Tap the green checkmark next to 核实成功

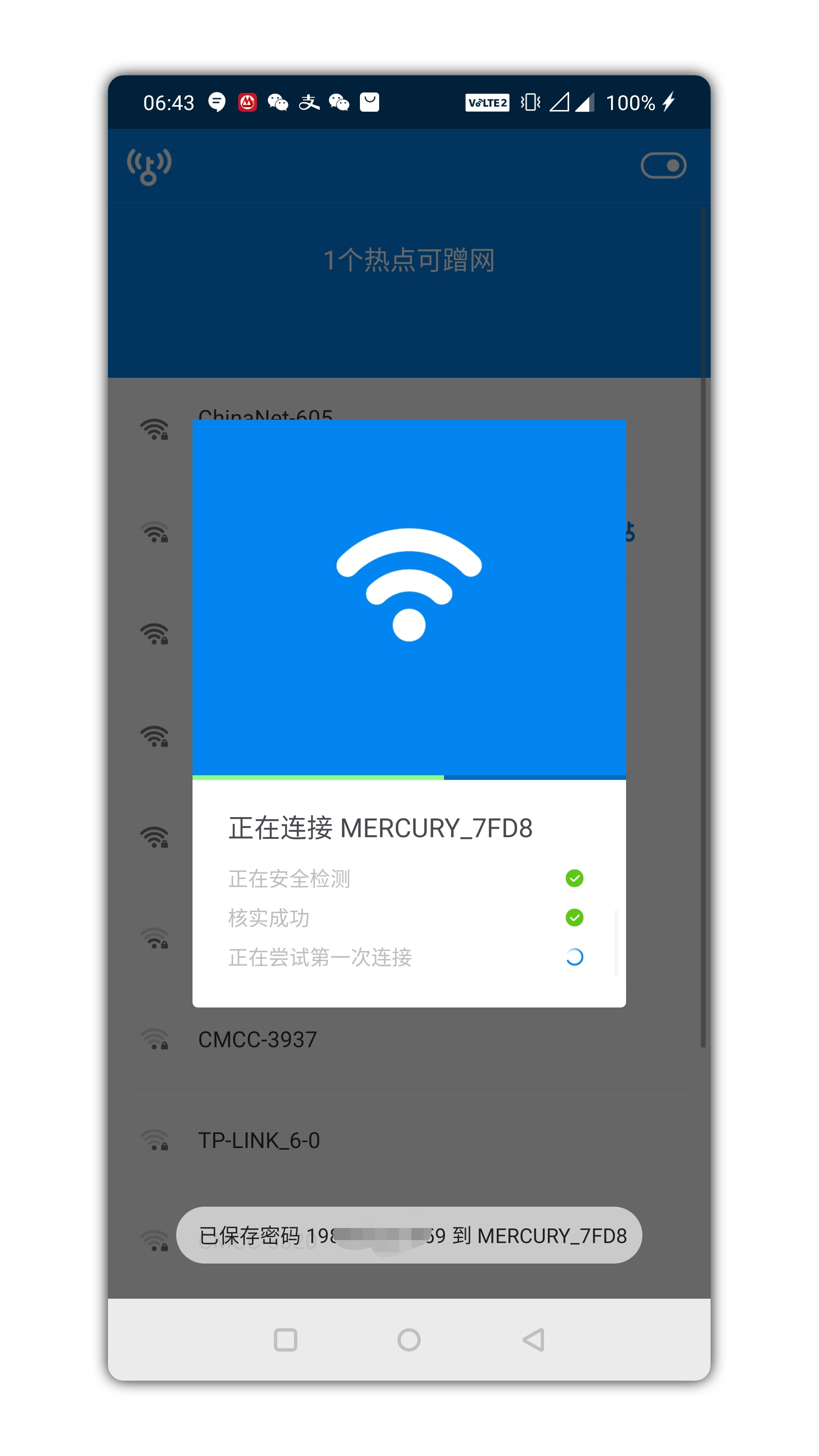(x=574, y=917)
